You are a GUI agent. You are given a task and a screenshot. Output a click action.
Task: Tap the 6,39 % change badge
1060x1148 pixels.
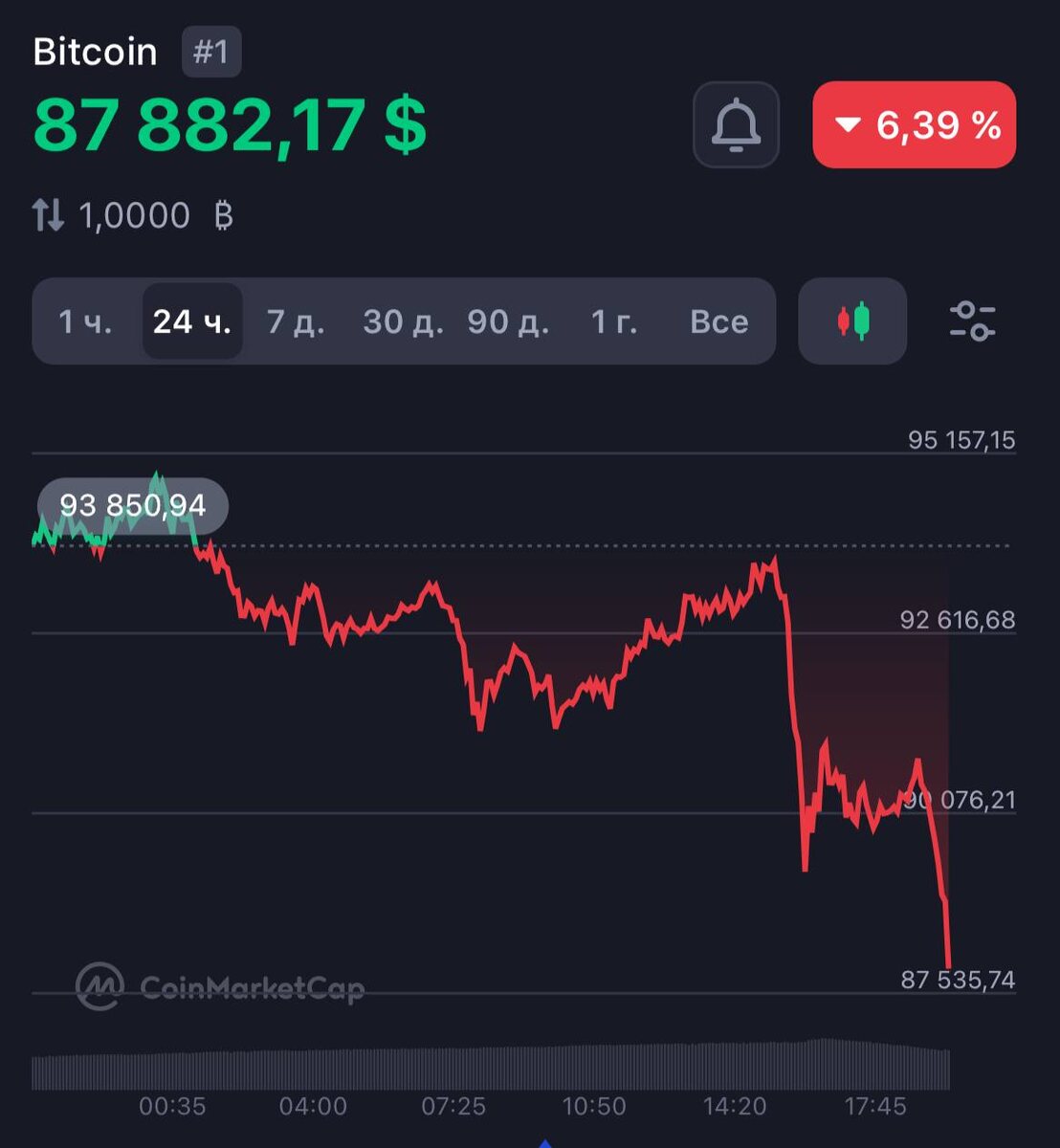click(x=914, y=125)
